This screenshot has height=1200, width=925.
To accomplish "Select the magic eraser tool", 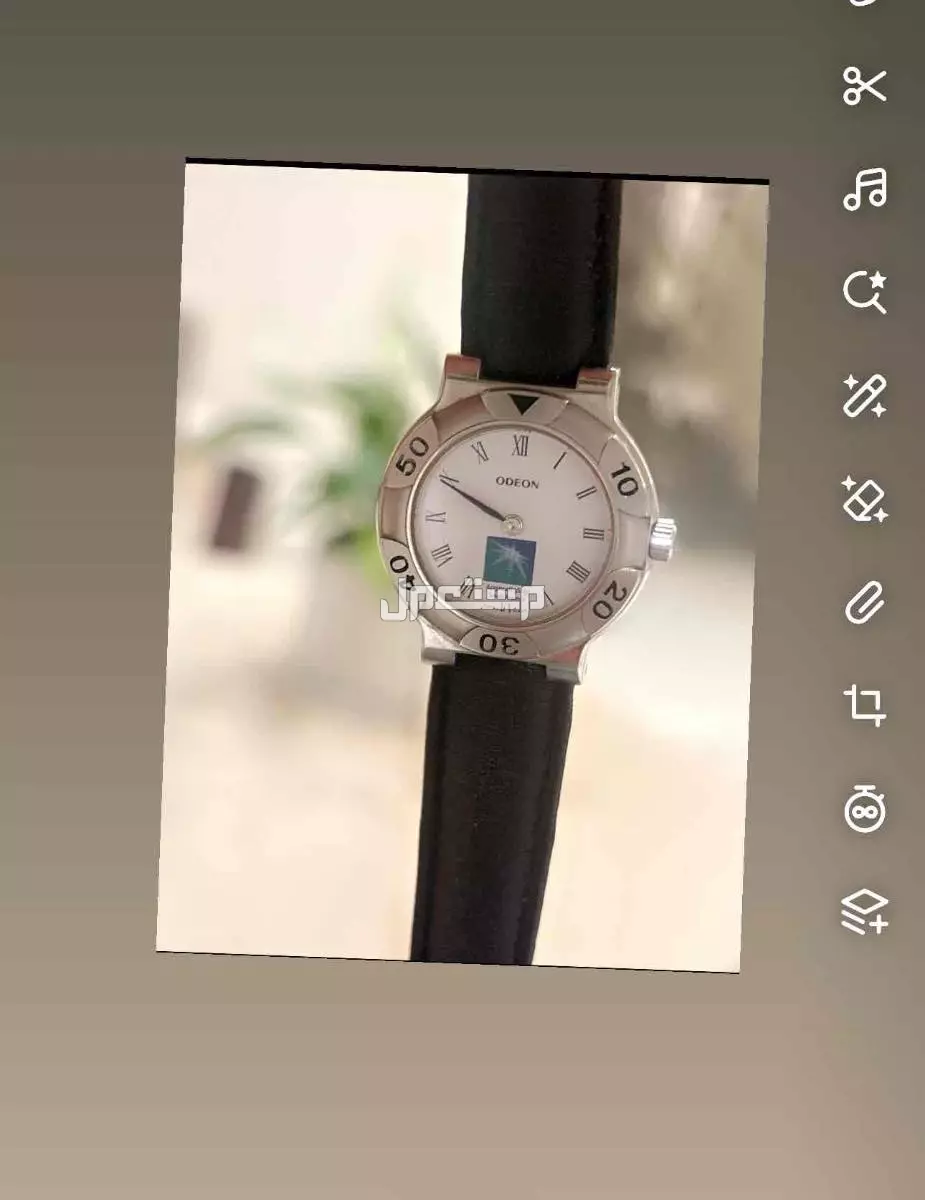I will pyautogui.click(x=864, y=499).
